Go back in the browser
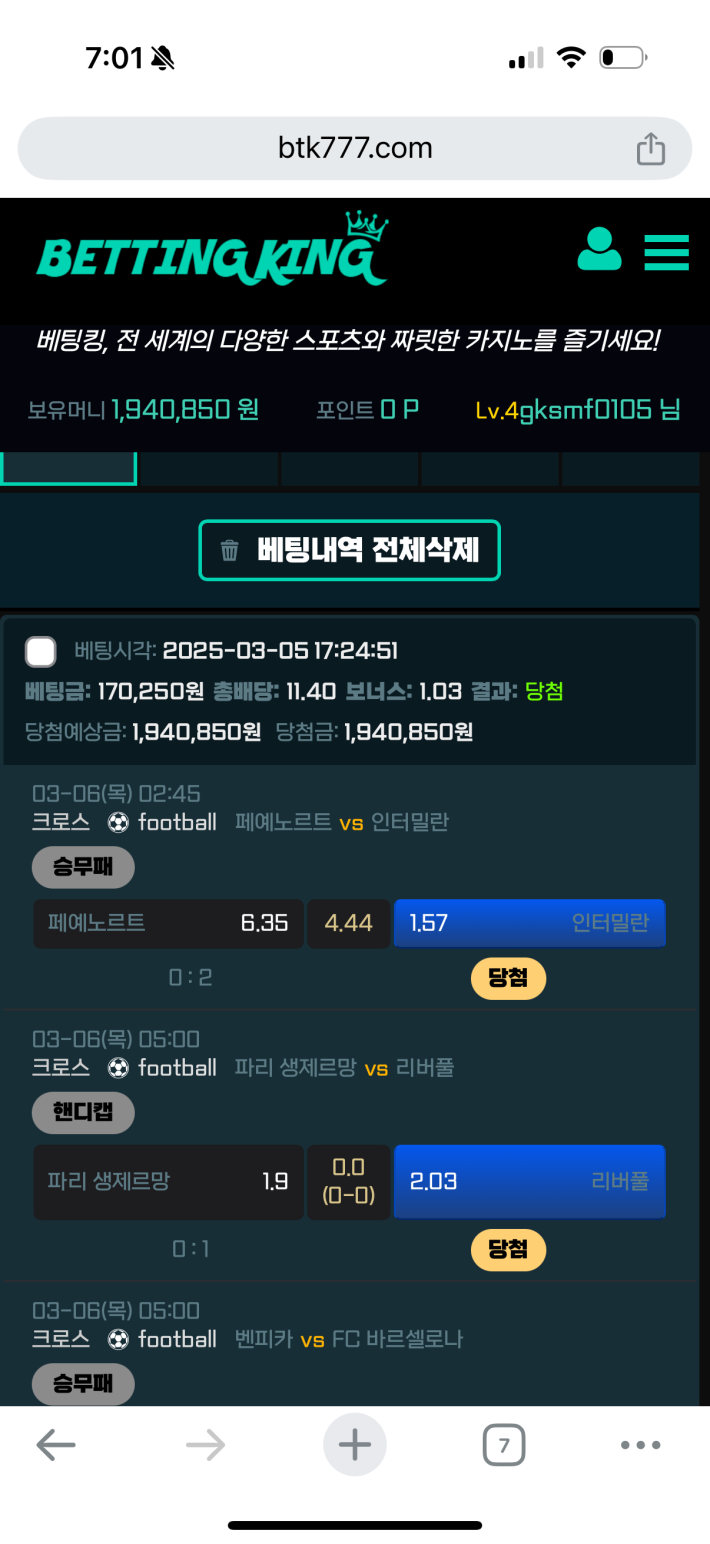This screenshot has height=1544, width=710. tap(56, 1444)
